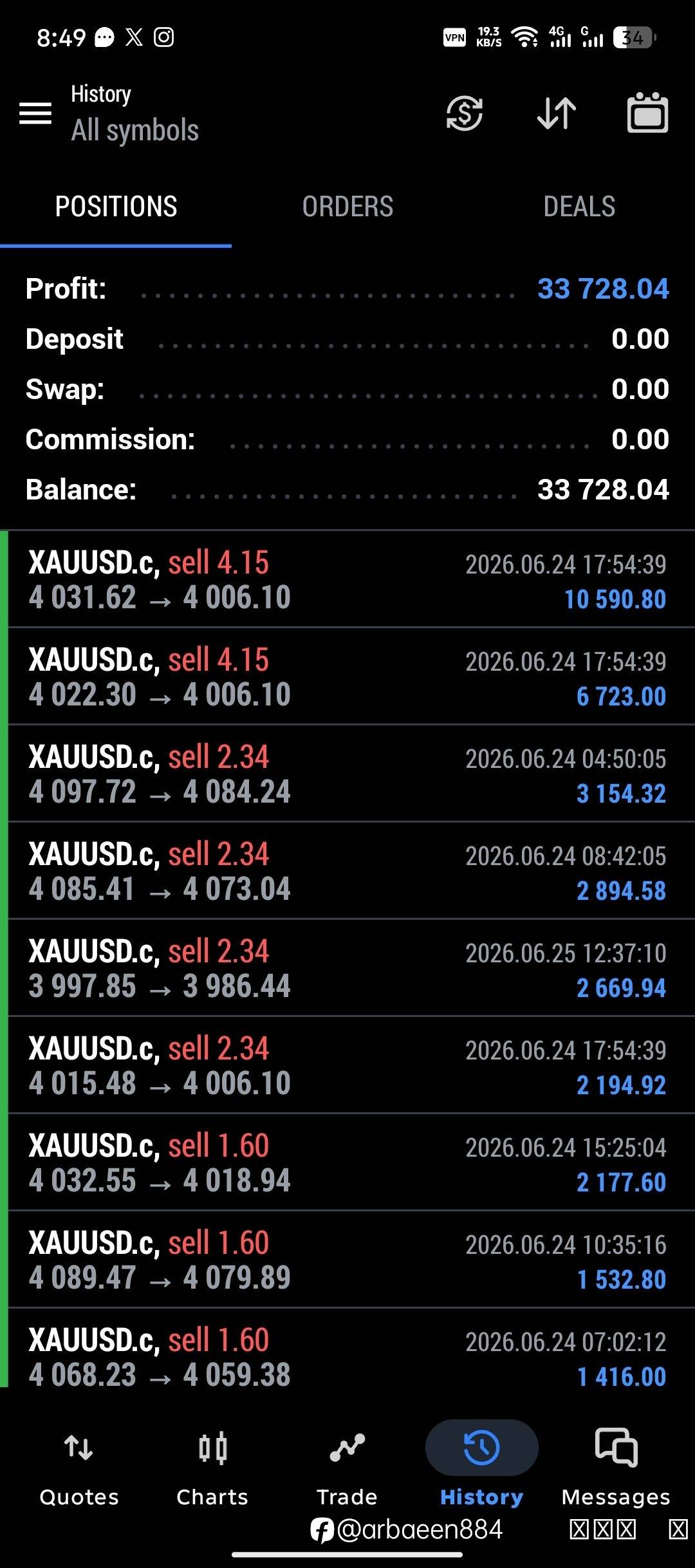Open the sort arrows option

[557, 113]
